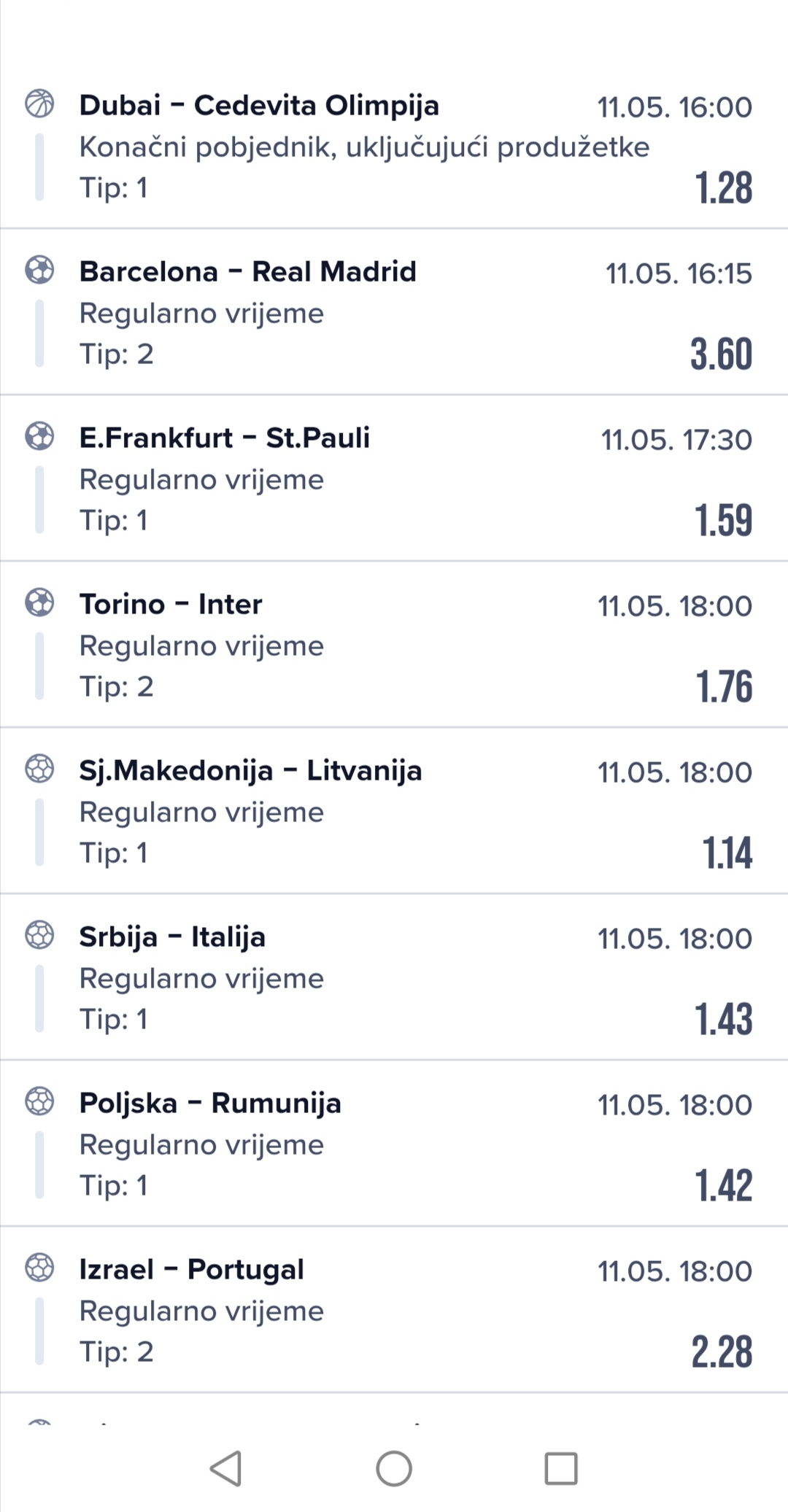
Task: Open the Torino – Inter bet entry
Action: pyautogui.click(x=394, y=645)
